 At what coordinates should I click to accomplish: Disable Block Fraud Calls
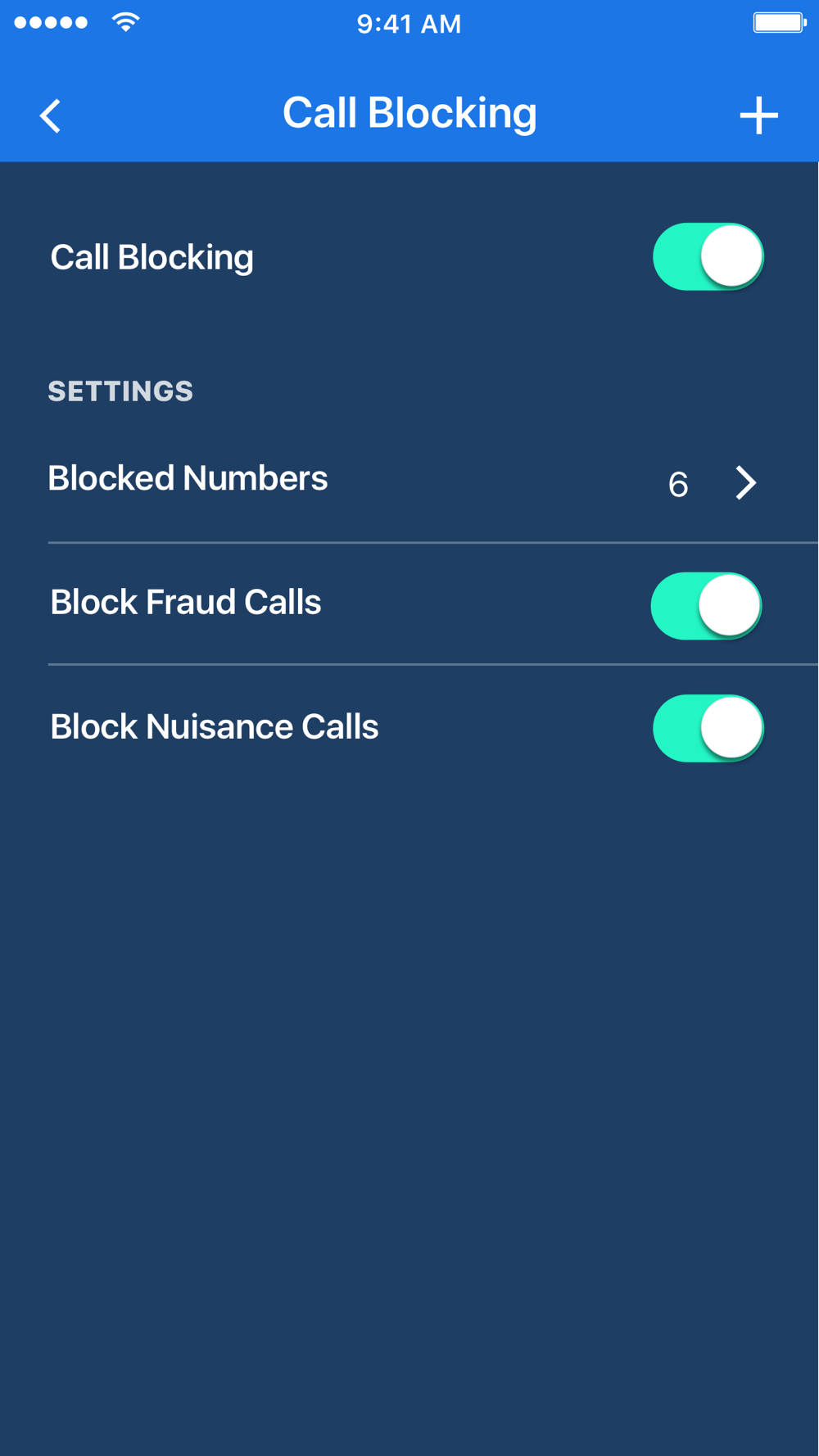(706, 606)
